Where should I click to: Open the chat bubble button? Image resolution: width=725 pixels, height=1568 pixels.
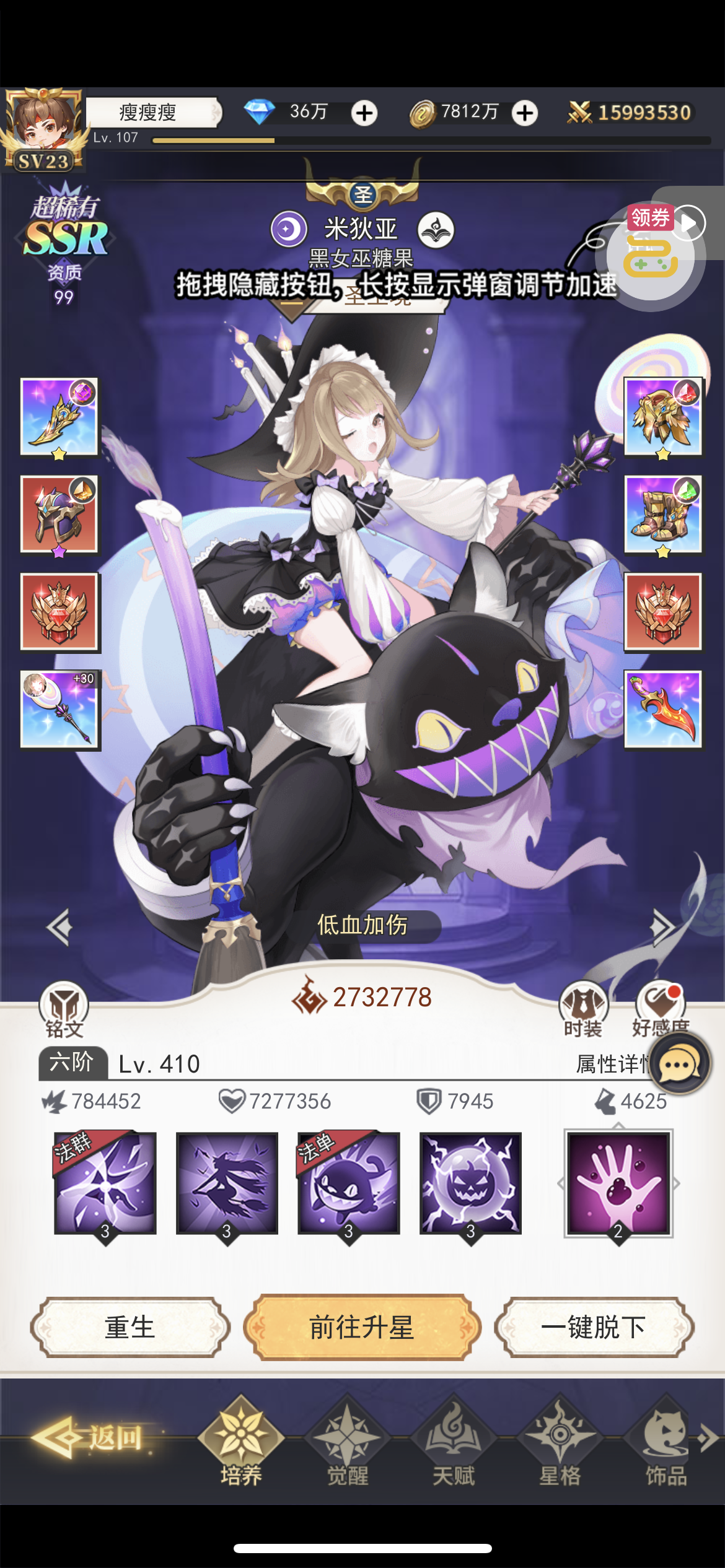(679, 1063)
